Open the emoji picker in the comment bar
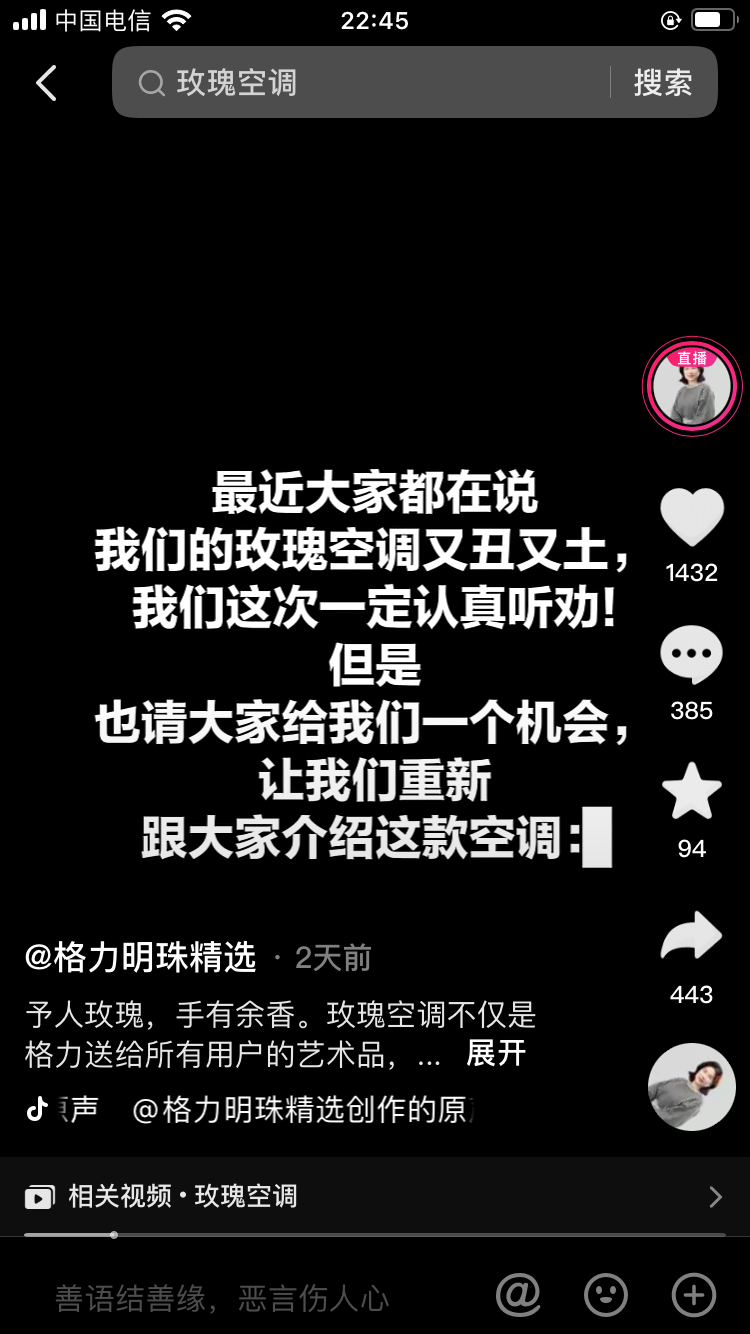Viewport: 750px width, 1334px height. 605,1296
